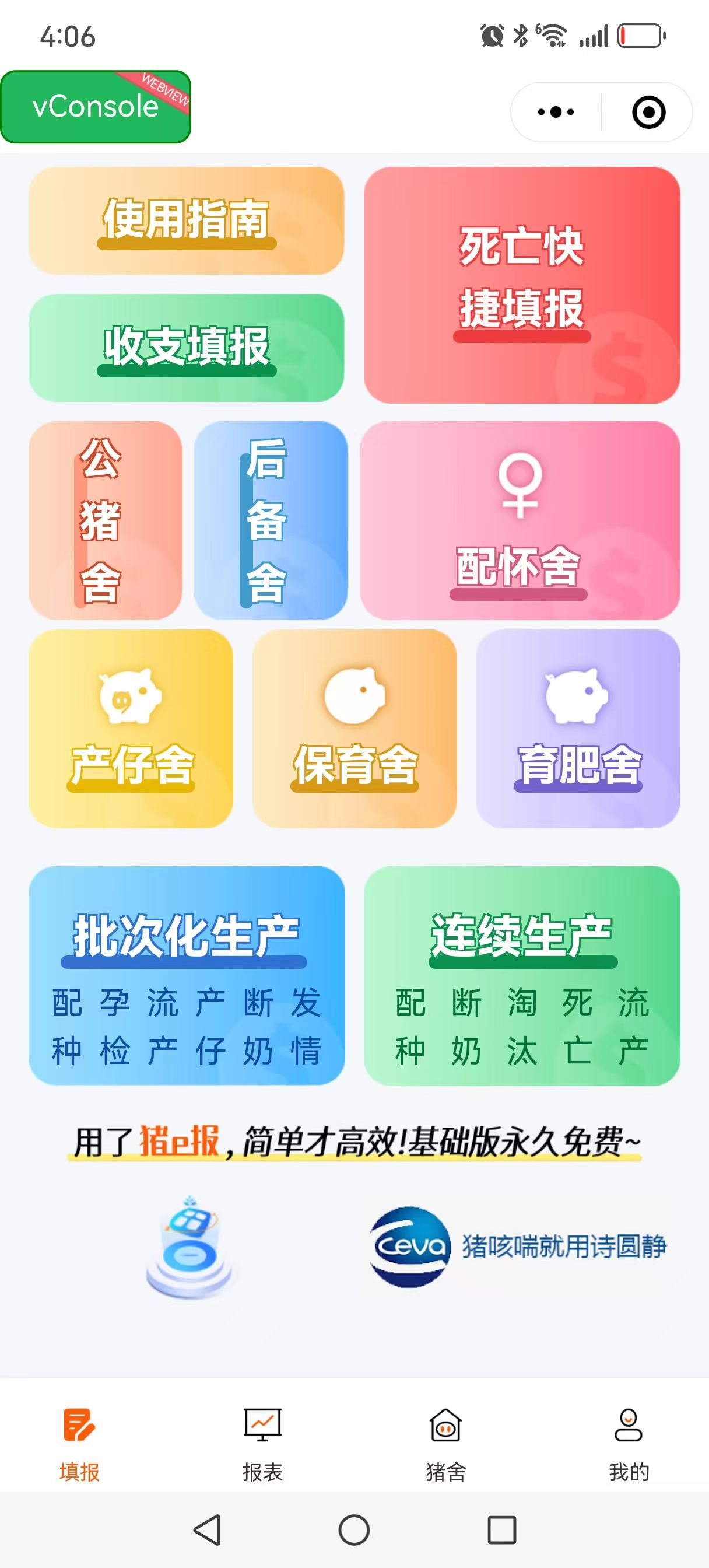Open the 育肥舍 tile

(x=578, y=729)
